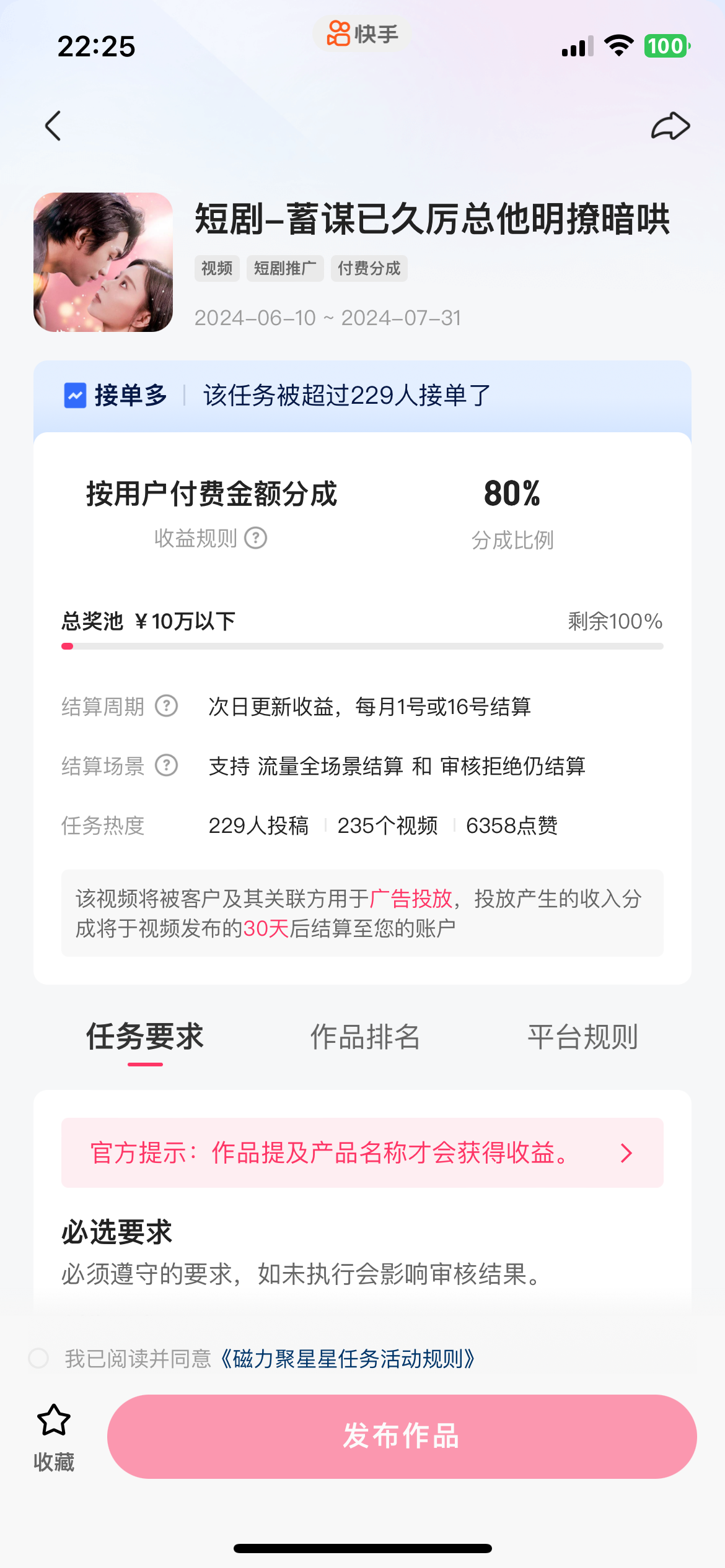Open the 官方提示 banner

(x=362, y=1153)
